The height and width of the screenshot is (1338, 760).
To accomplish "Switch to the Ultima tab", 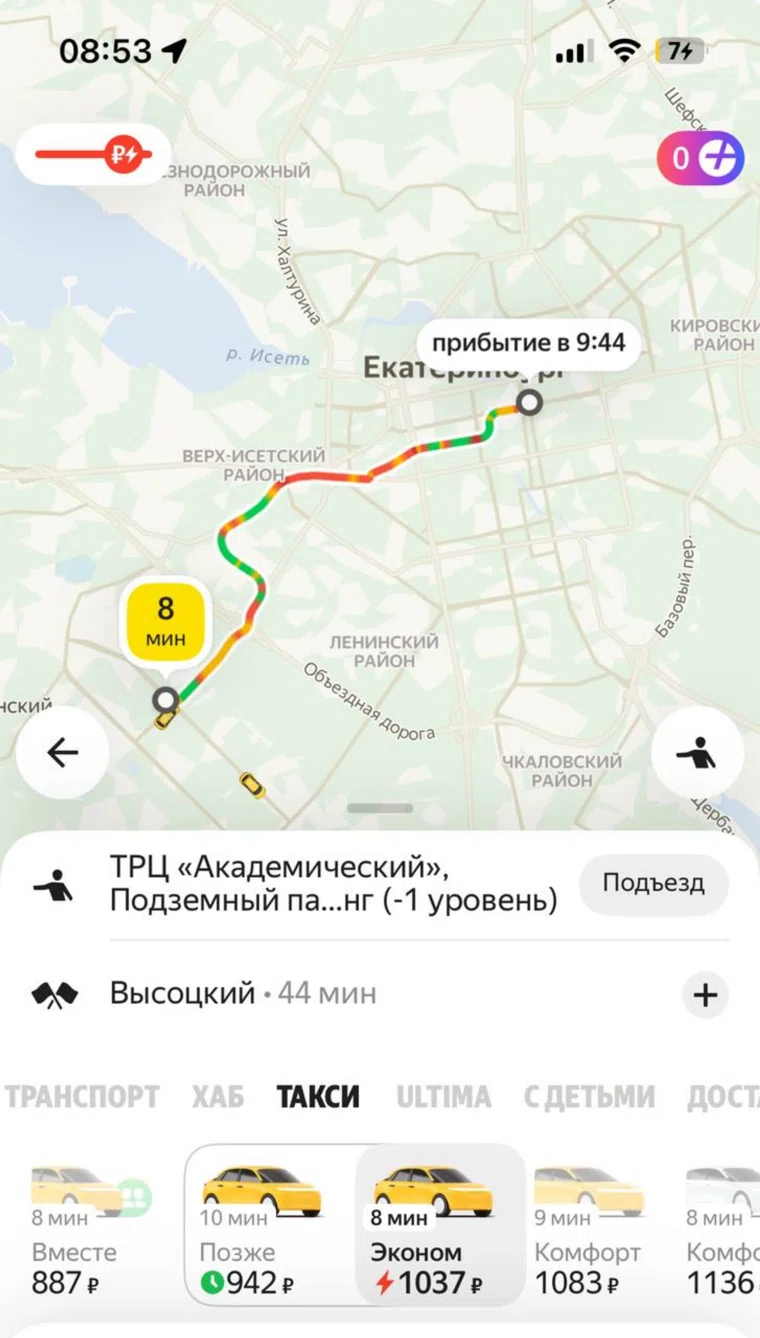I will (443, 1097).
